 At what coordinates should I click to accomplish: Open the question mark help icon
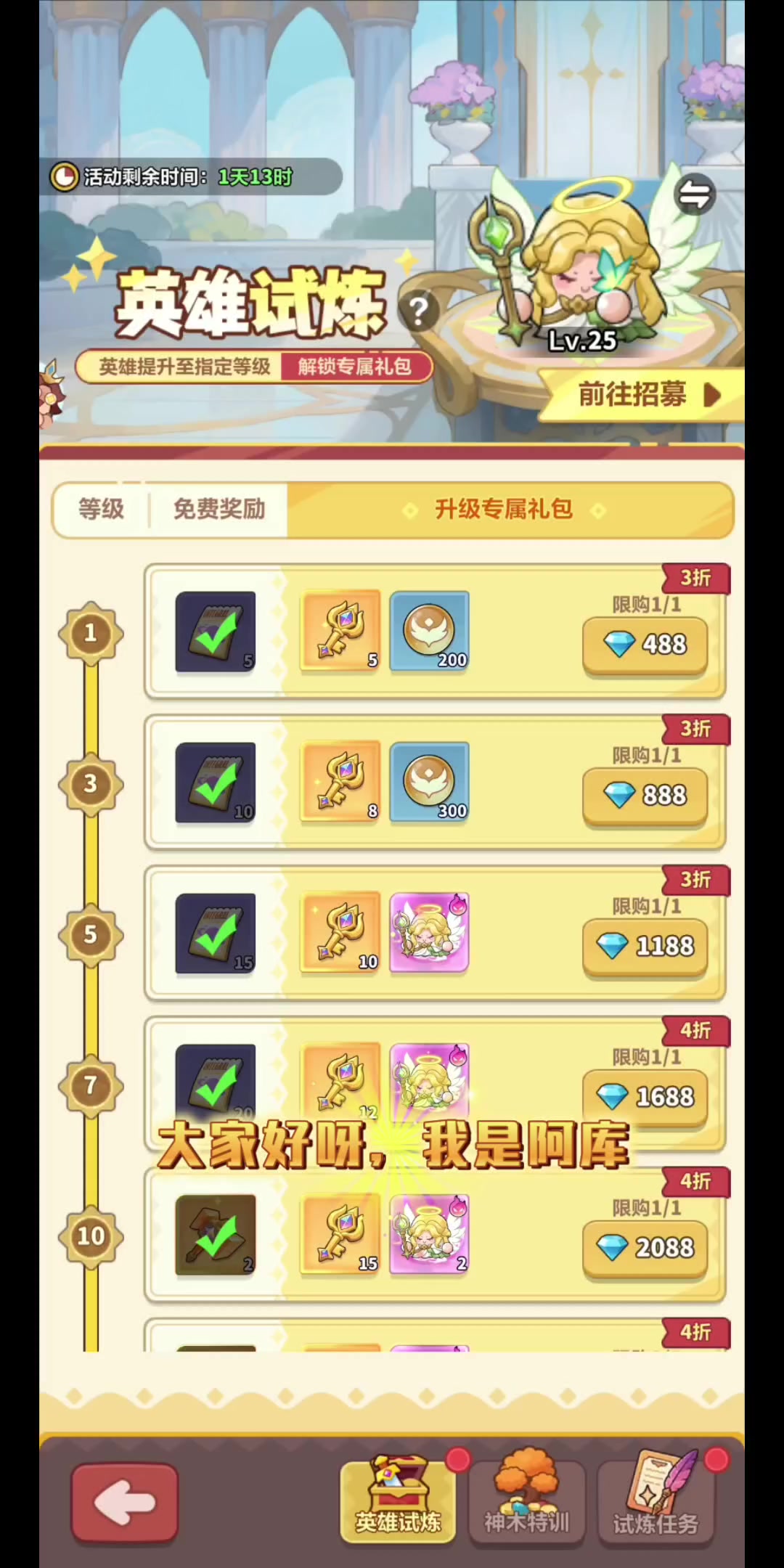click(x=418, y=311)
